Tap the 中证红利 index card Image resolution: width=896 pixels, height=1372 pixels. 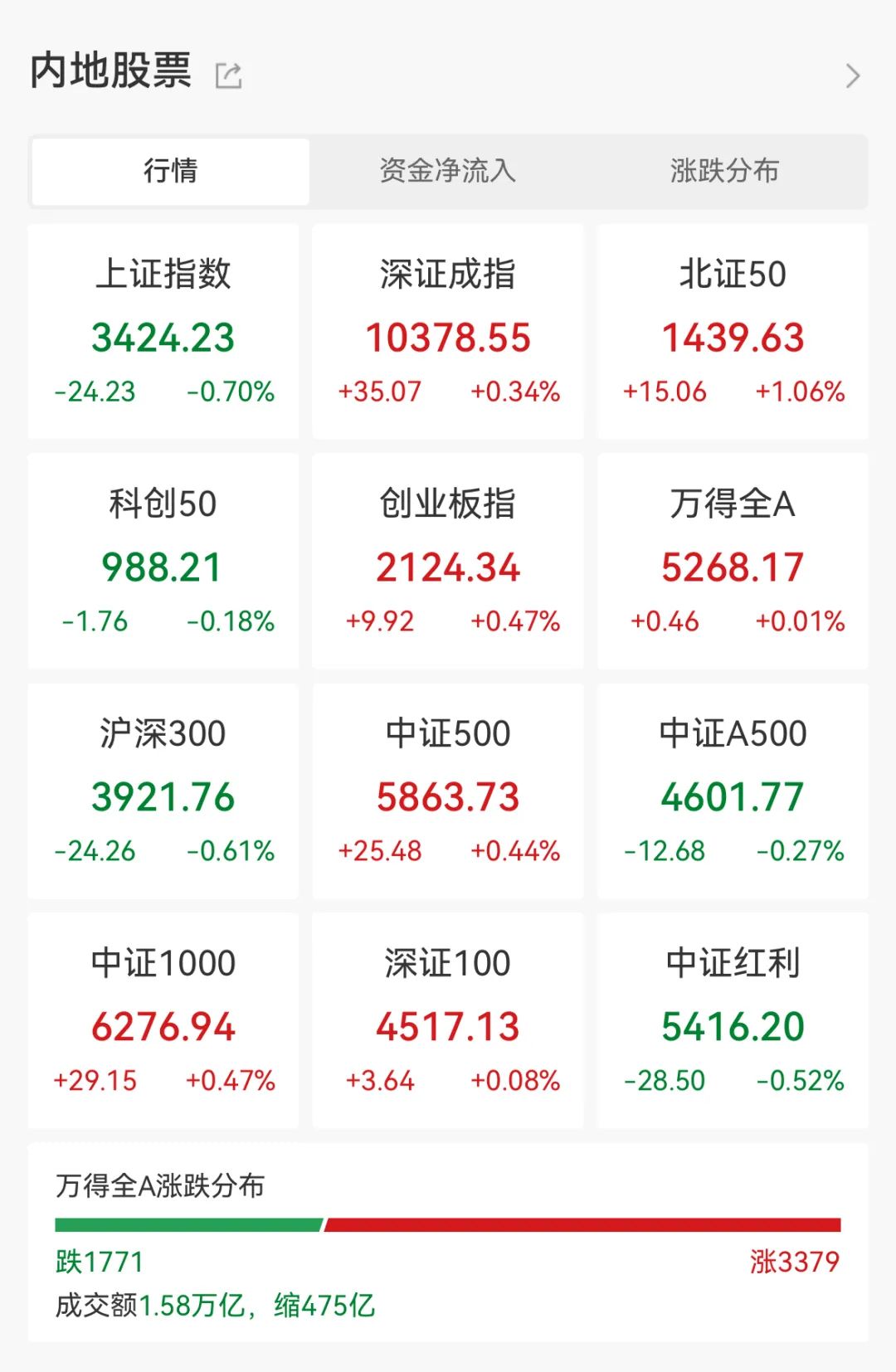pyautogui.click(x=733, y=1020)
